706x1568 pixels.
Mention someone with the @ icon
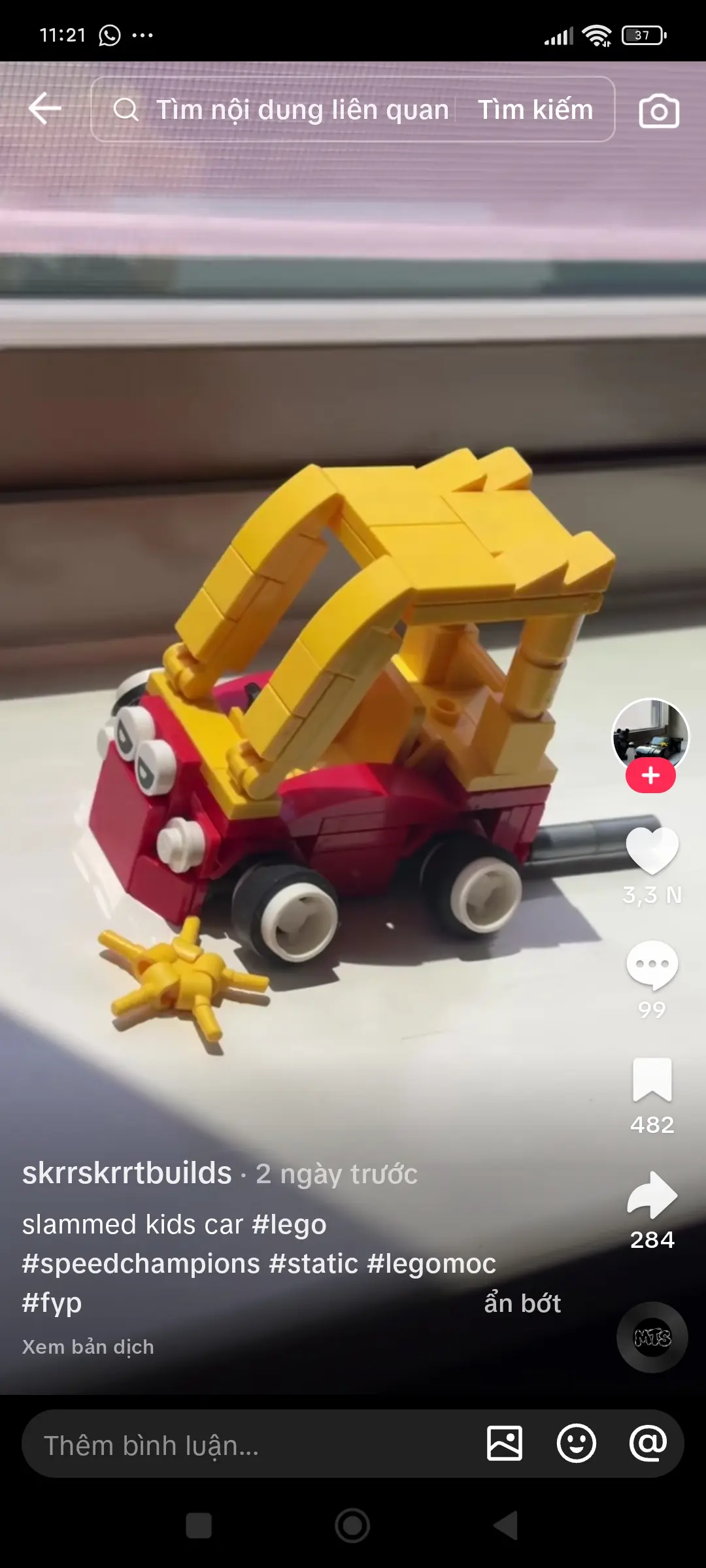tap(648, 1443)
